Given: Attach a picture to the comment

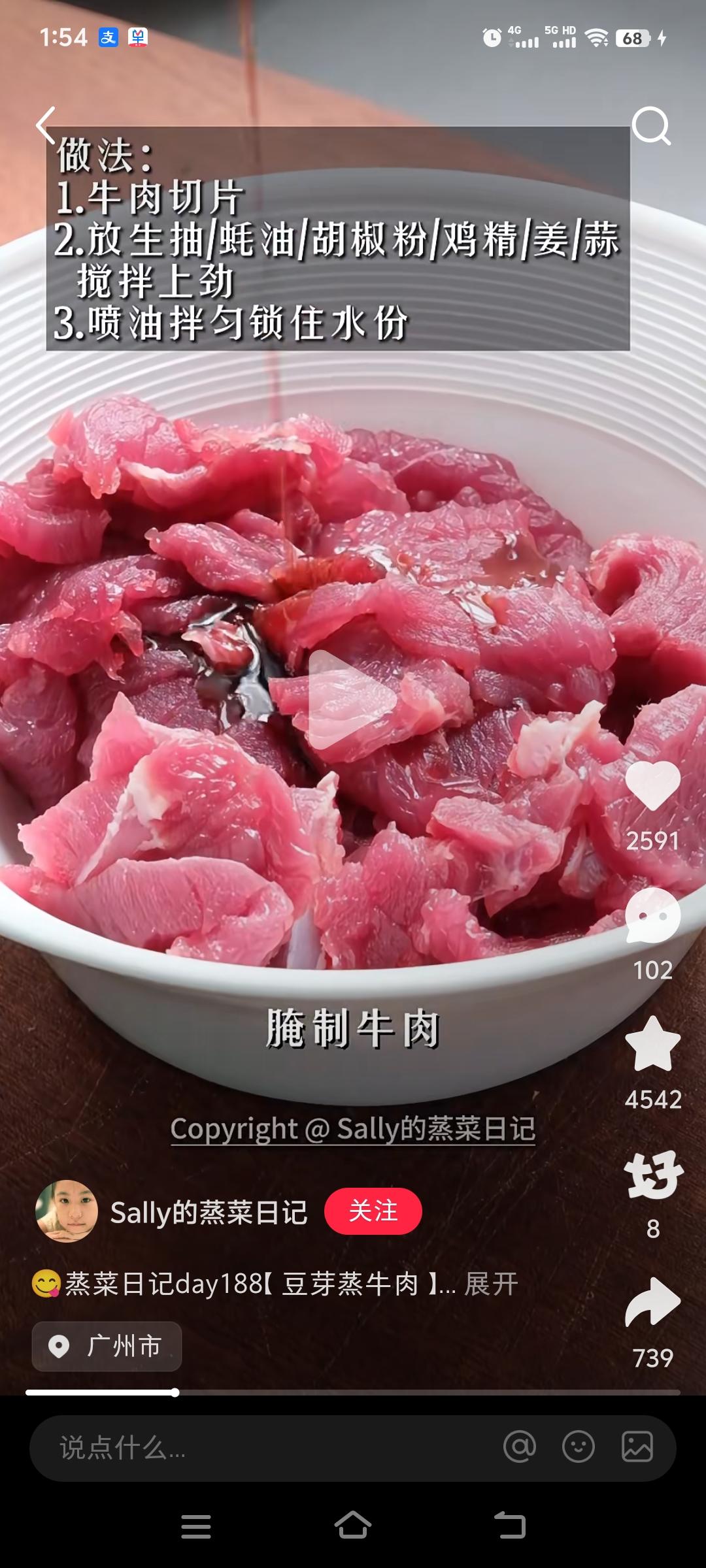Looking at the screenshot, I should tap(637, 1446).
